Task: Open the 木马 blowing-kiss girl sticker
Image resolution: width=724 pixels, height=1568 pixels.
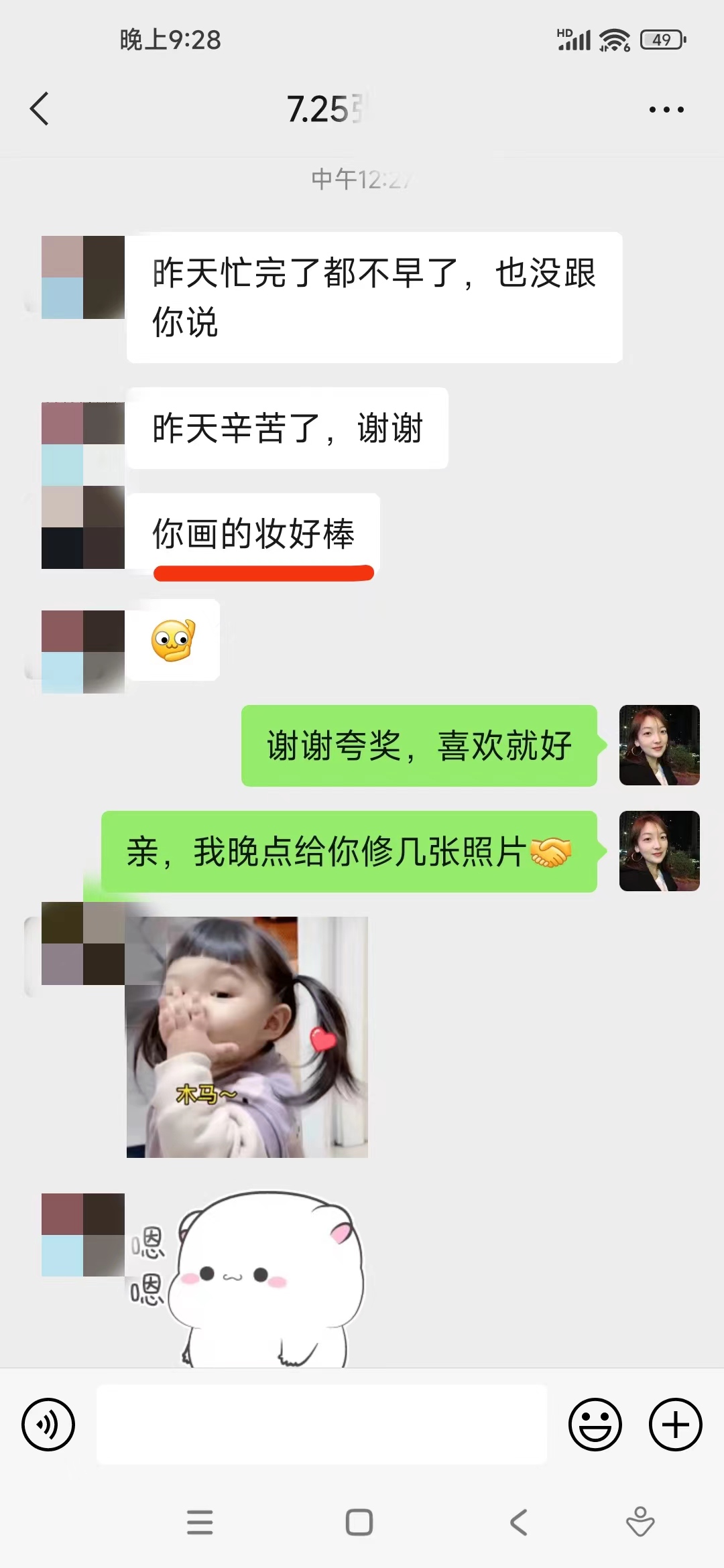Action: point(247,1037)
